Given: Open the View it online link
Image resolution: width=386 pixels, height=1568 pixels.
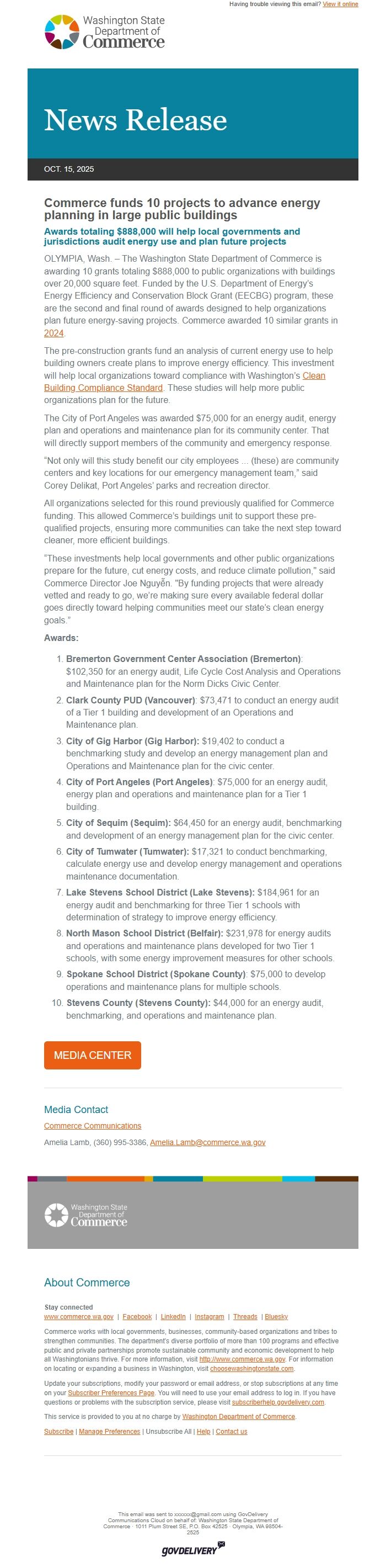Looking at the screenshot, I should (340, 4).
